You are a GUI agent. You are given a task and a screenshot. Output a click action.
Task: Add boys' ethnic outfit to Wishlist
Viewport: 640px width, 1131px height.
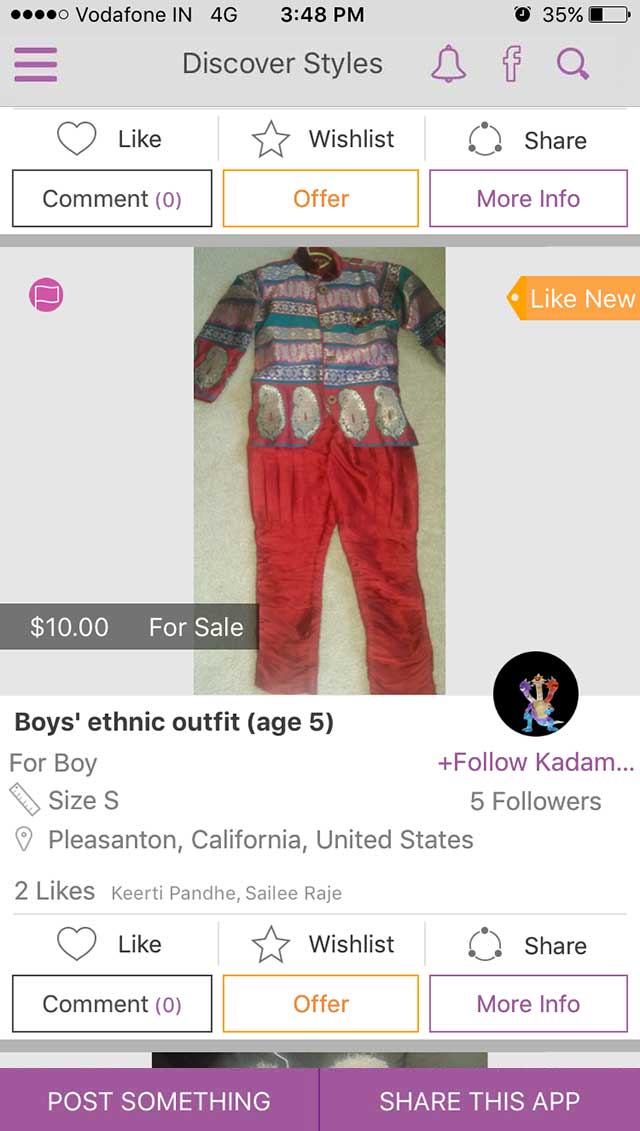point(322,944)
